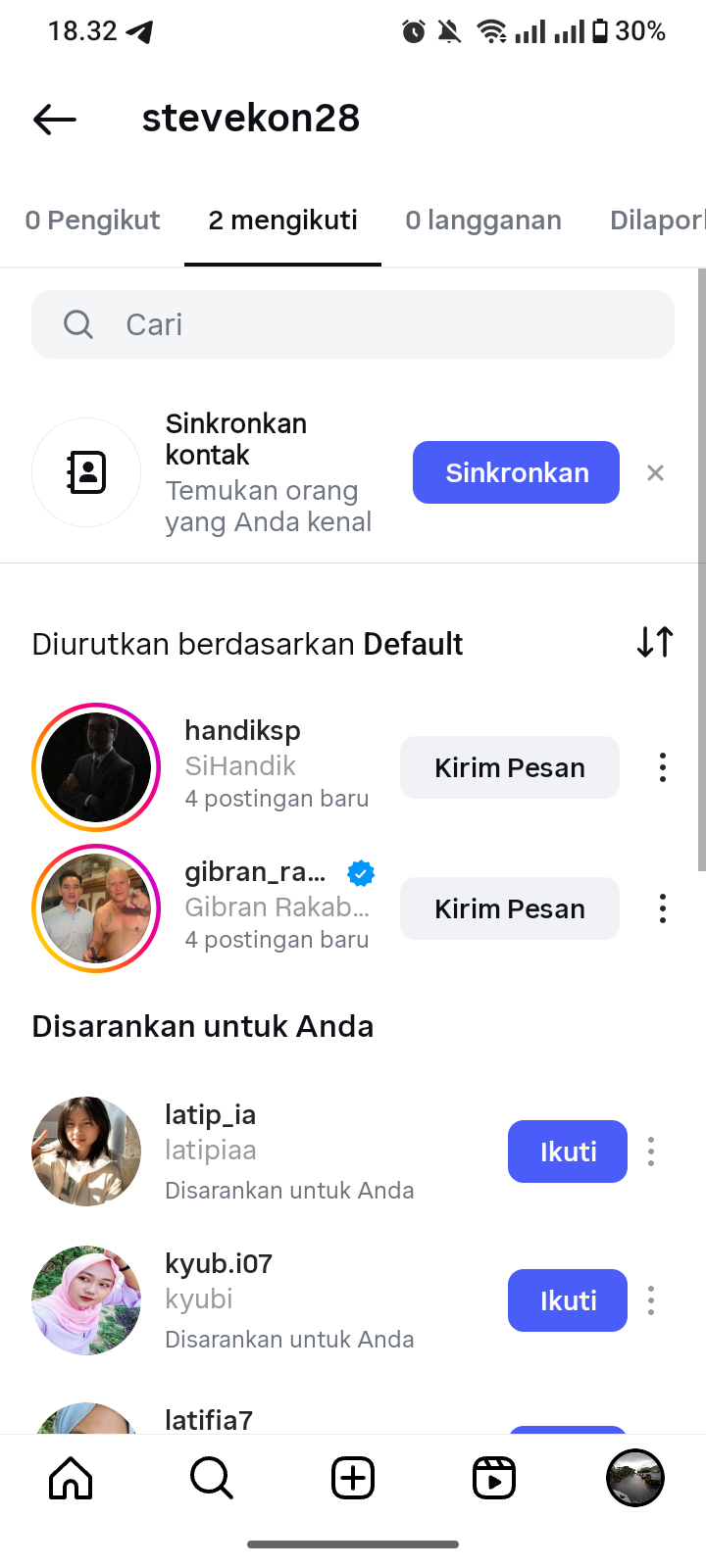
Task: Go to the Home feed
Action: coord(71,1478)
